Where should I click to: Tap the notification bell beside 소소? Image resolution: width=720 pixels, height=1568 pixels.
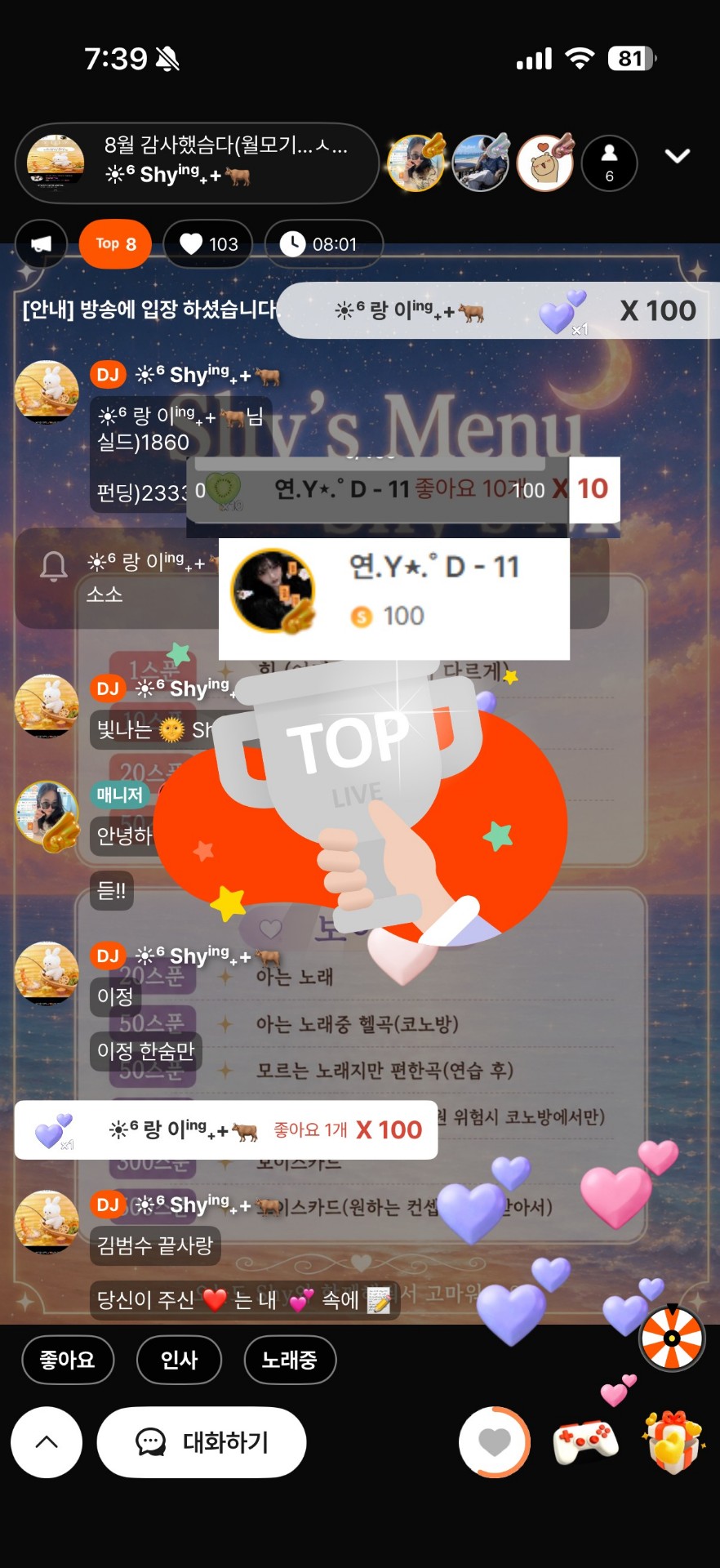[x=54, y=565]
